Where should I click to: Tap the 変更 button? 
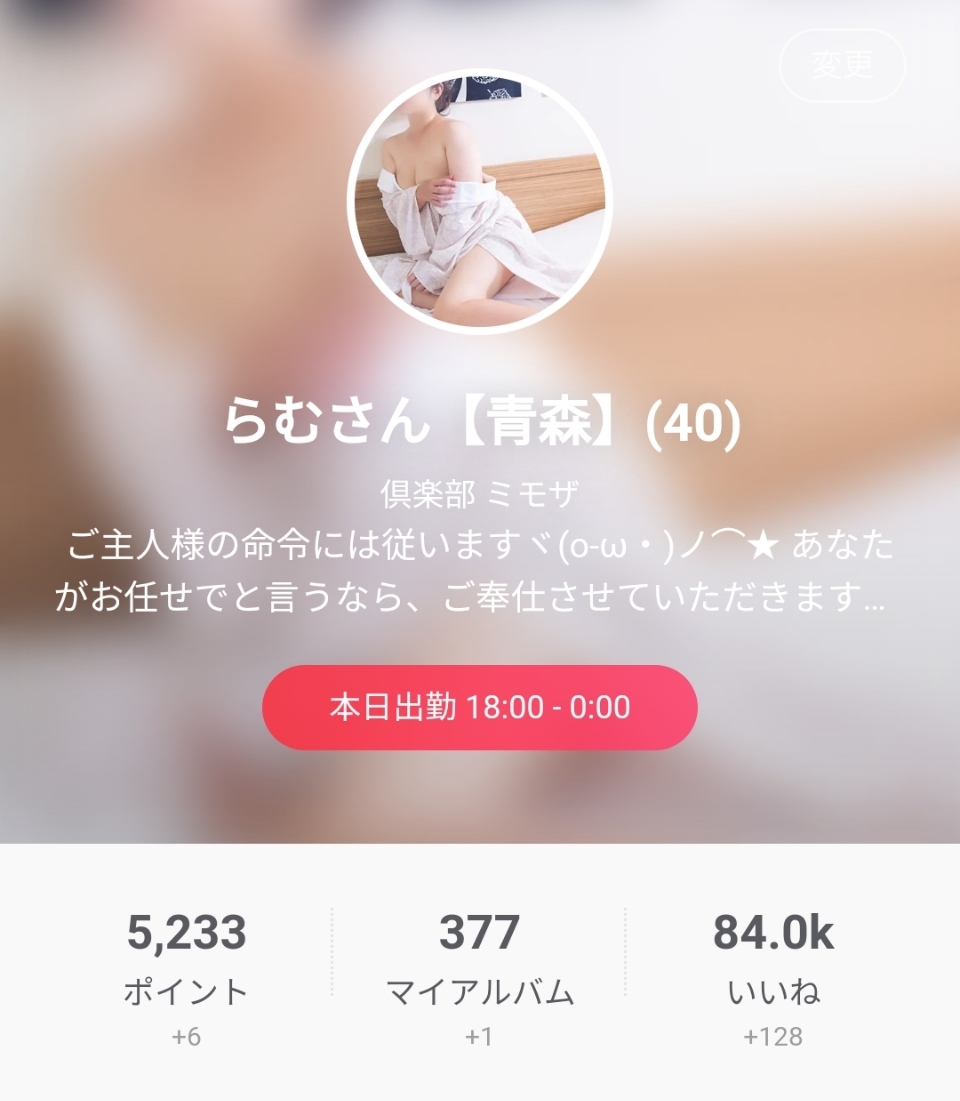coord(842,65)
